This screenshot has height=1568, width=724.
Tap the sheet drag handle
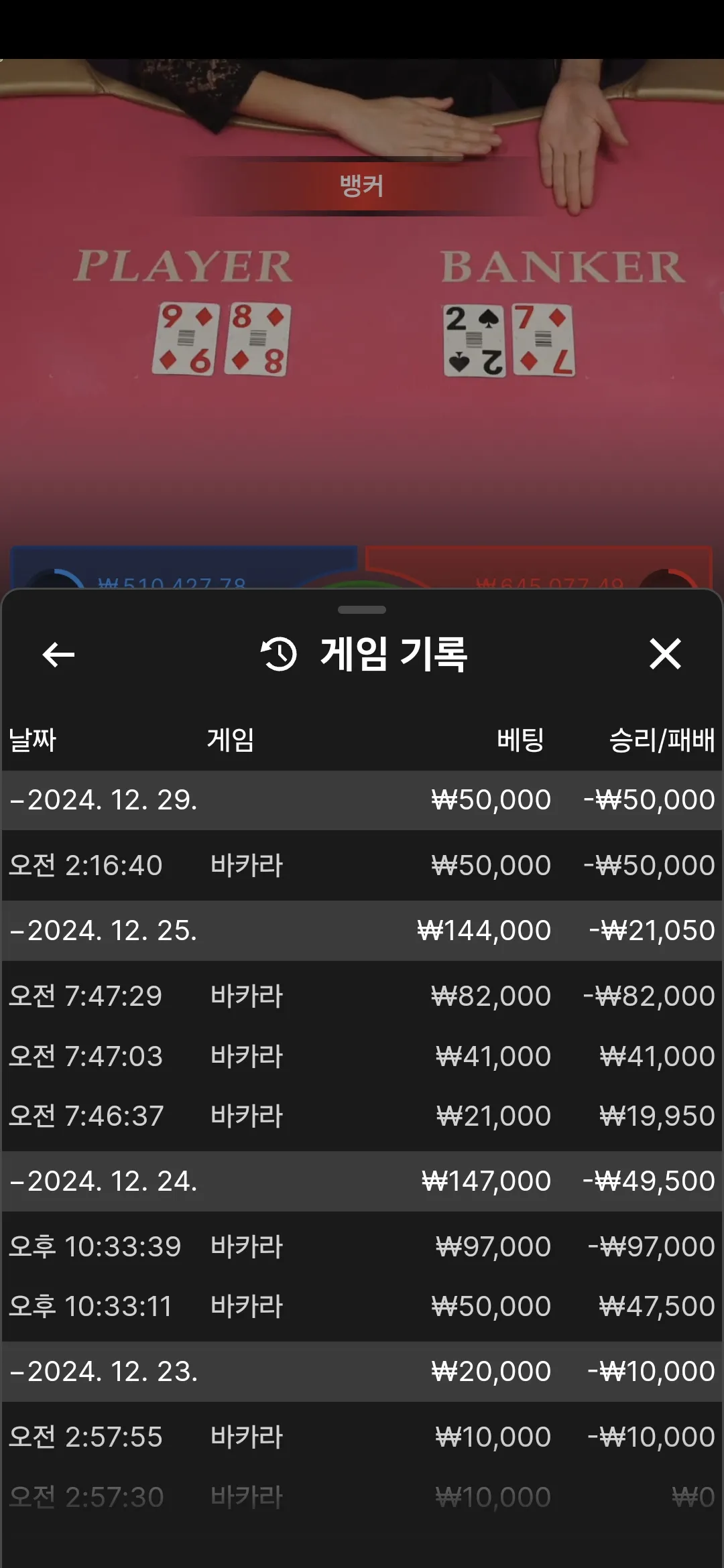(362, 610)
